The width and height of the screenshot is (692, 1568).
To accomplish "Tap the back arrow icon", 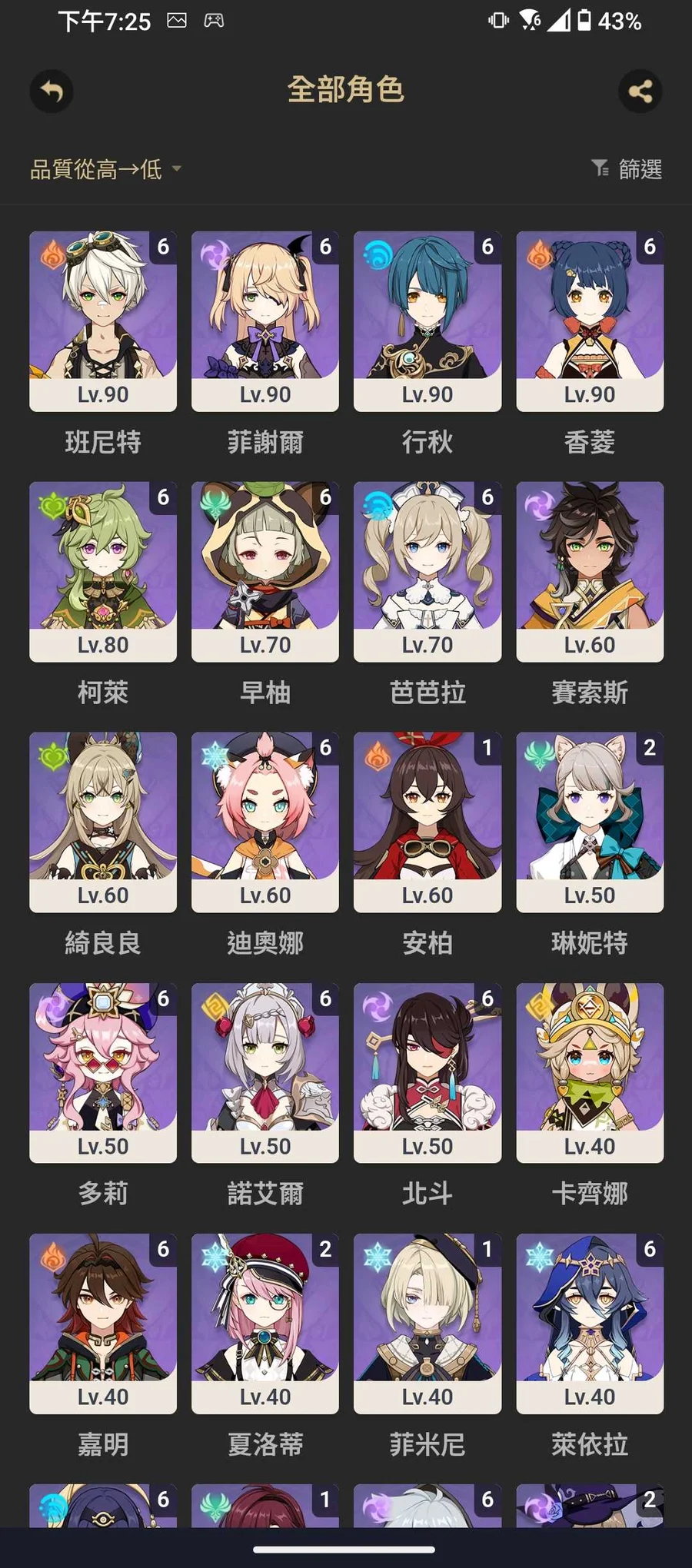I will click(x=52, y=91).
